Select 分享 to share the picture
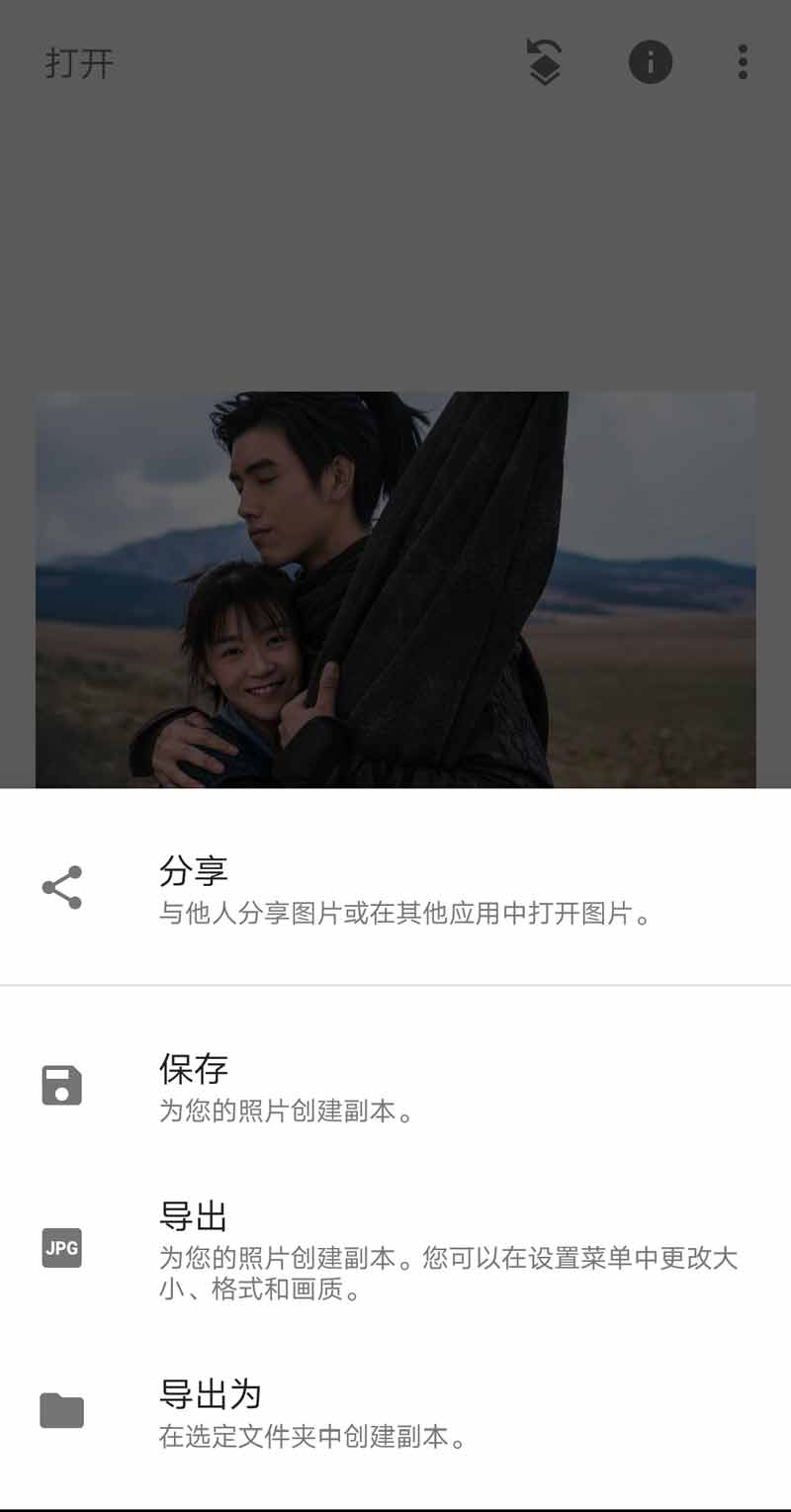This screenshot has height=1512, width=791. point(395,888)
